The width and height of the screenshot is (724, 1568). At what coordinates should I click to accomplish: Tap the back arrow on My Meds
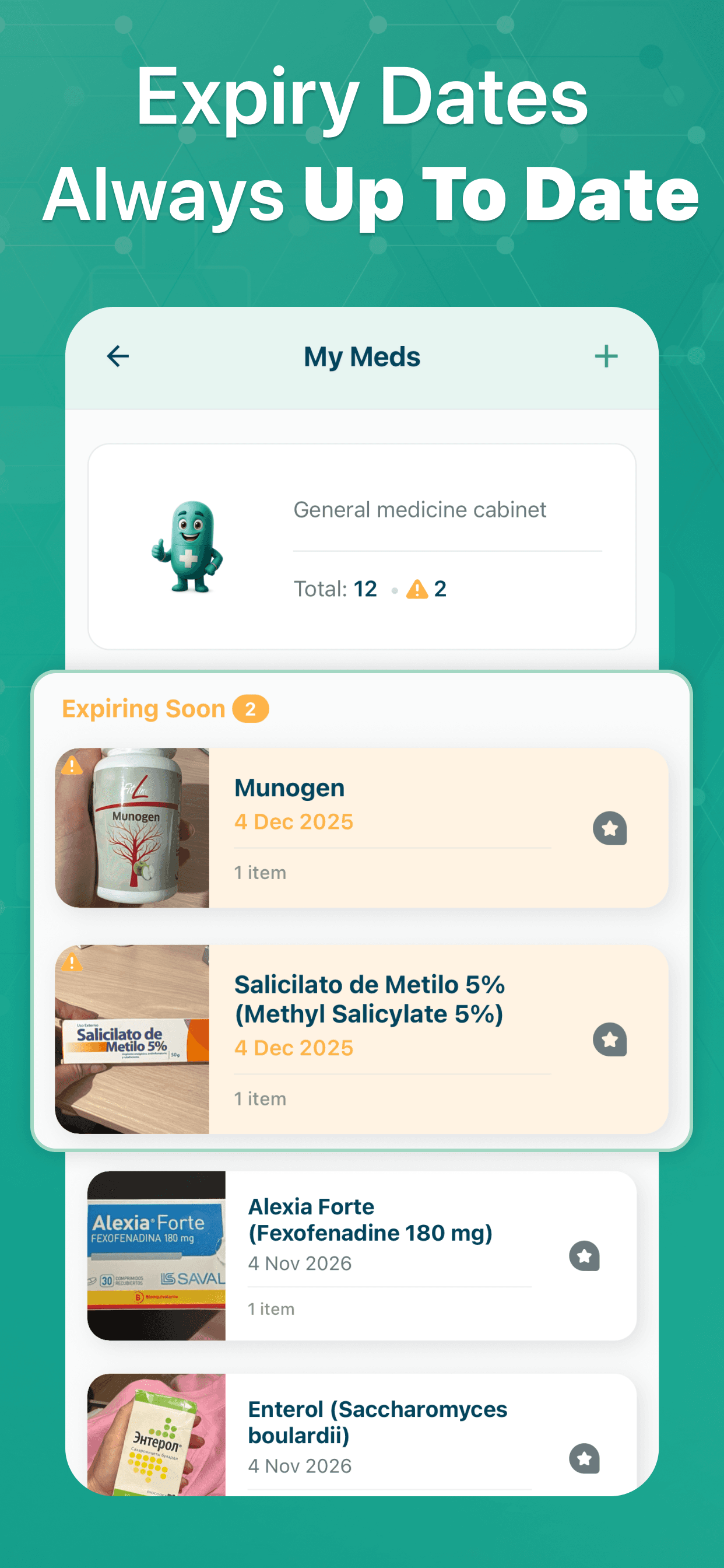click(117, 356)
